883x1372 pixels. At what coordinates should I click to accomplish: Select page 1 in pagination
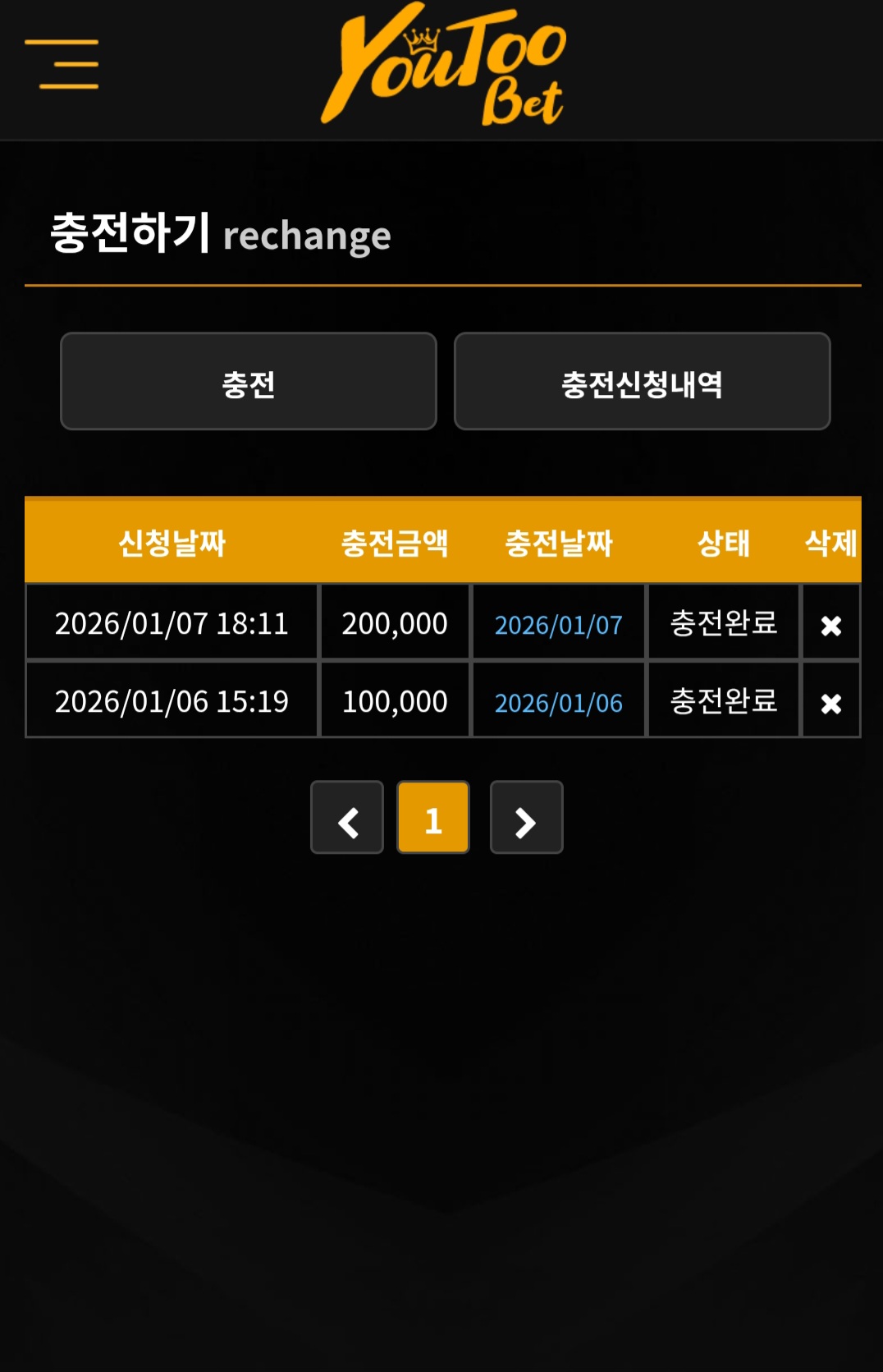pyautogui.click(x=433, y=818)
